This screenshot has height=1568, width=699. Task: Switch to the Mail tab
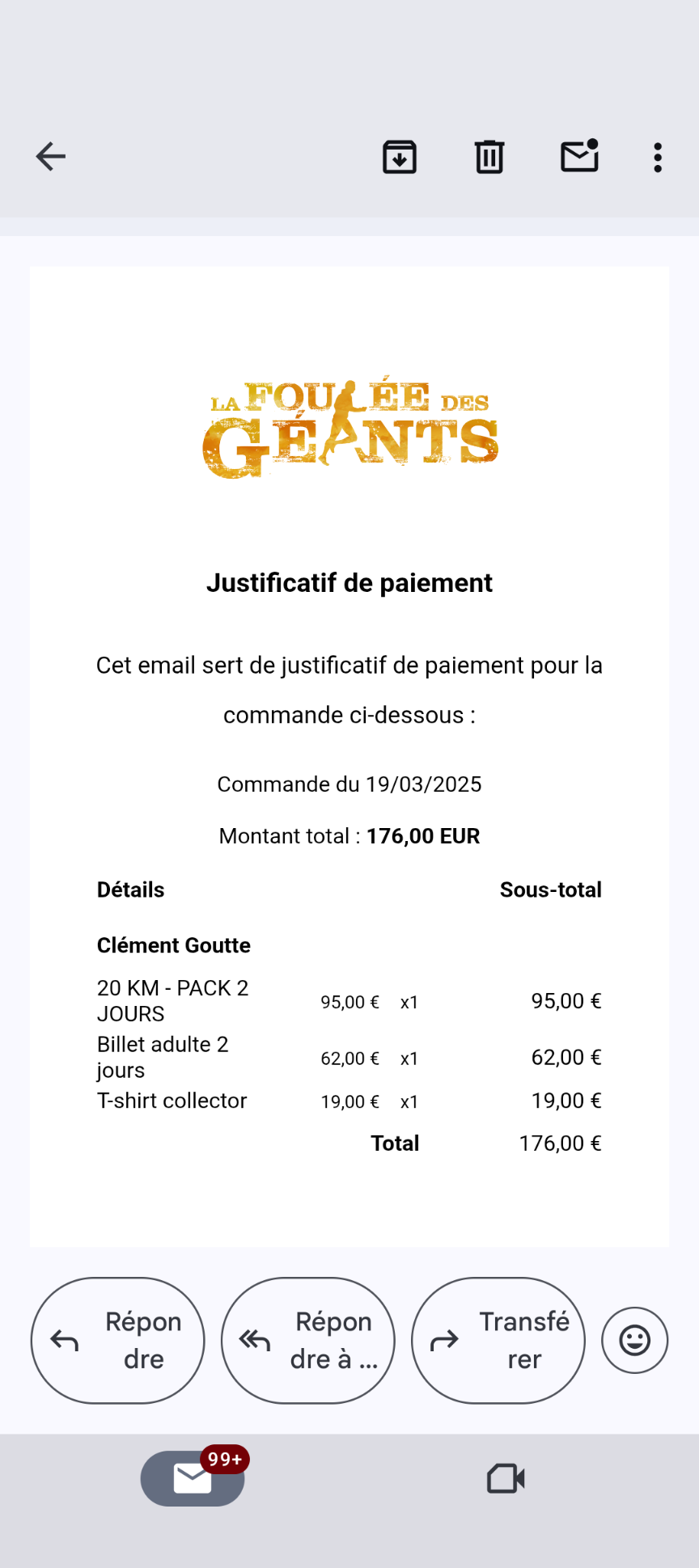193,1478
